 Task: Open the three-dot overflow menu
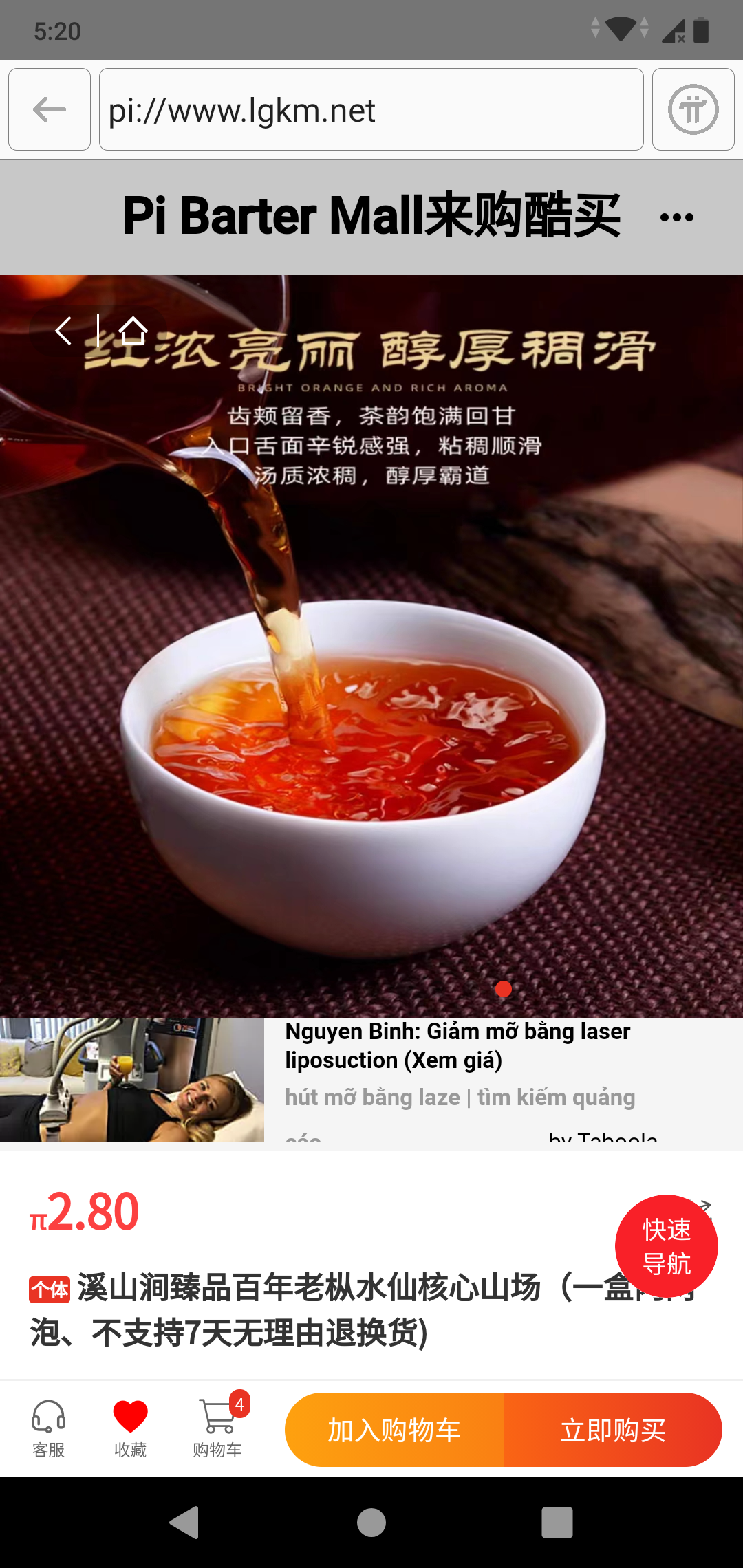(x=676, y=217)
